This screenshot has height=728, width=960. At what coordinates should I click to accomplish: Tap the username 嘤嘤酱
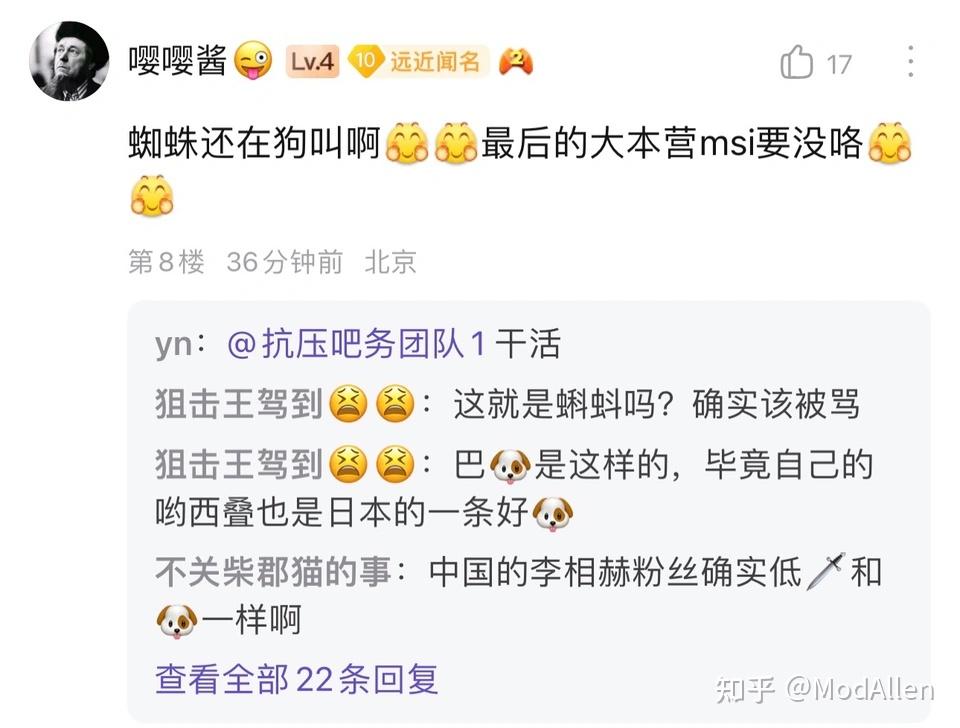pyautogui.click(x=178, y=62)
